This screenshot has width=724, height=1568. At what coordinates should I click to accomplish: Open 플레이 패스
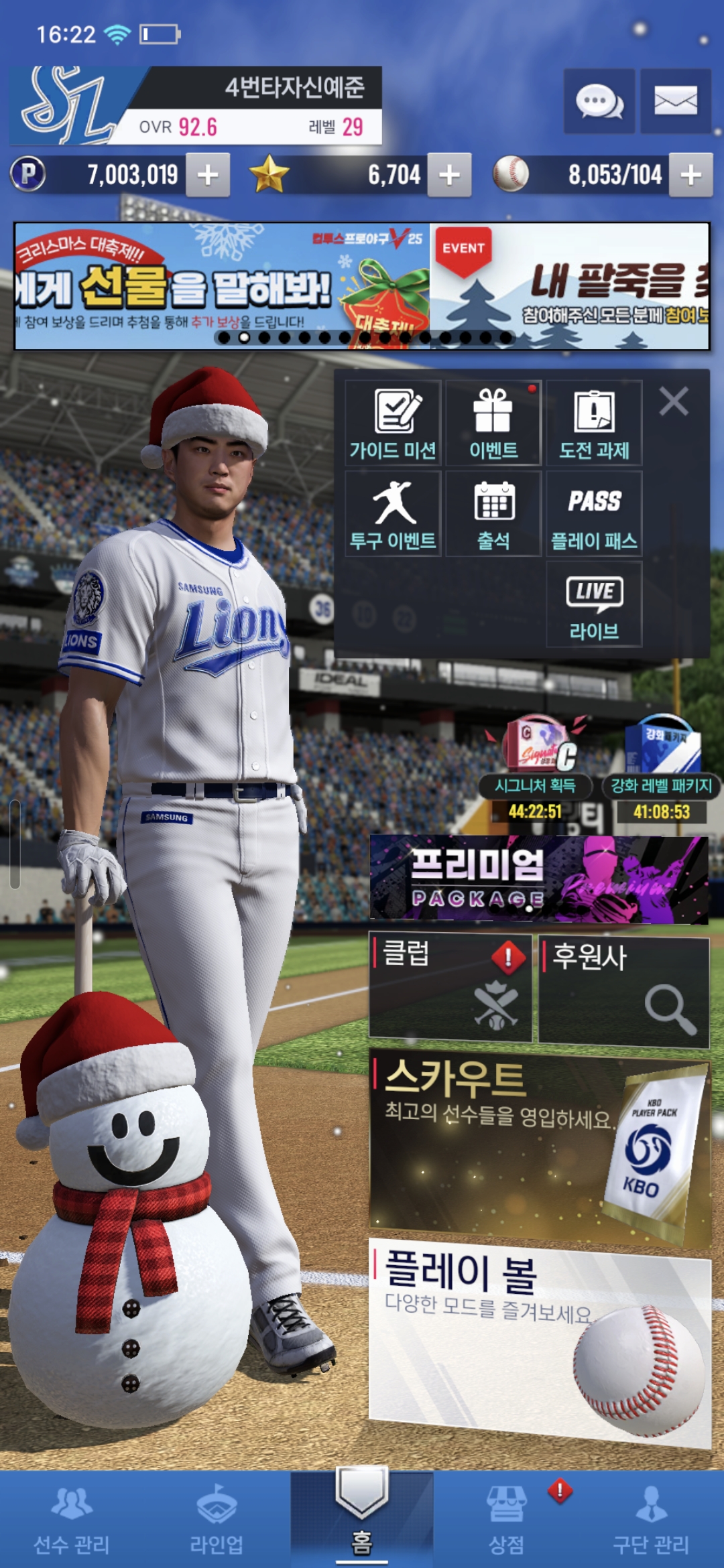594,514
